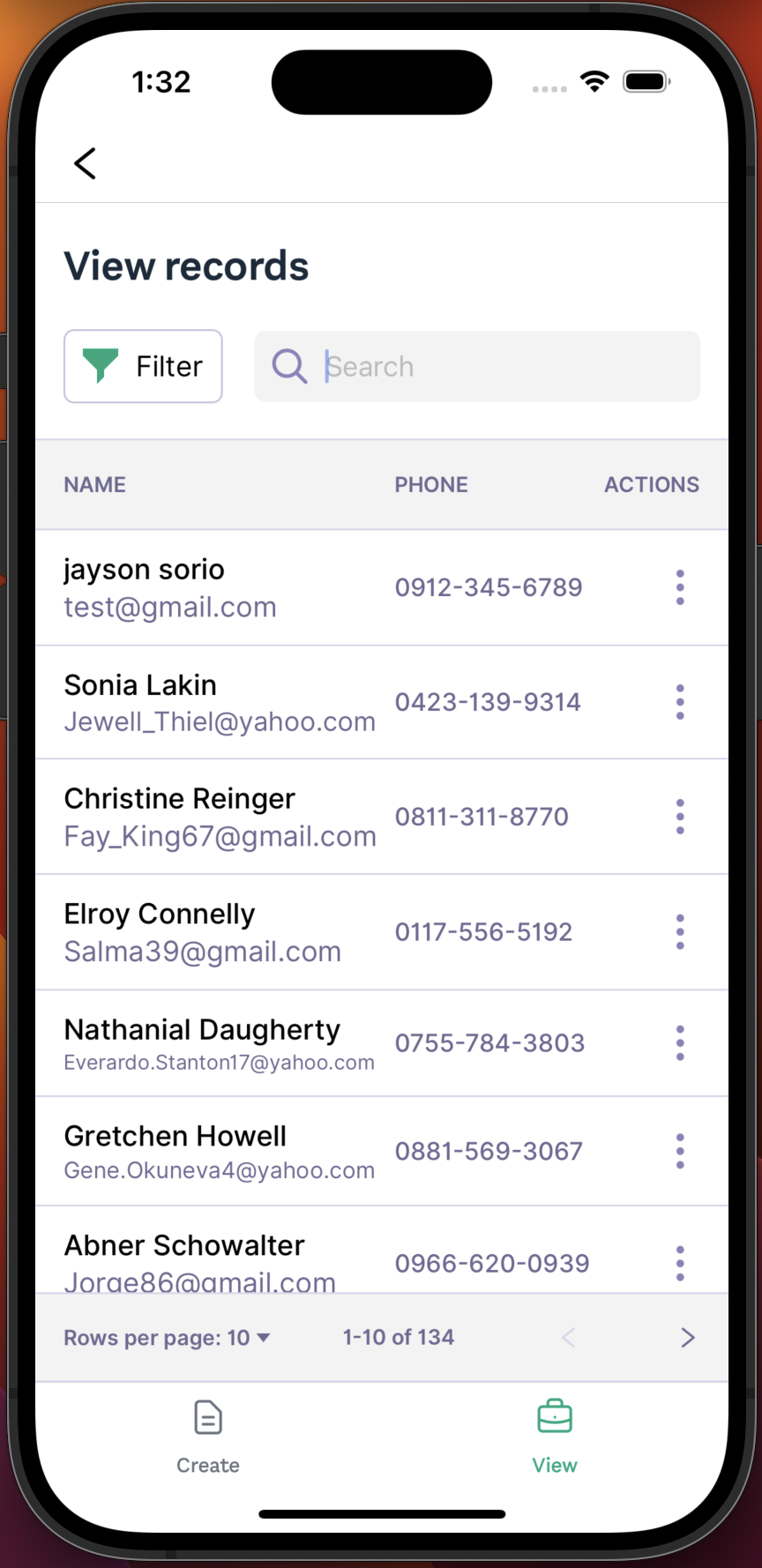Switch to the Create tab

(x=207, y=1437)
